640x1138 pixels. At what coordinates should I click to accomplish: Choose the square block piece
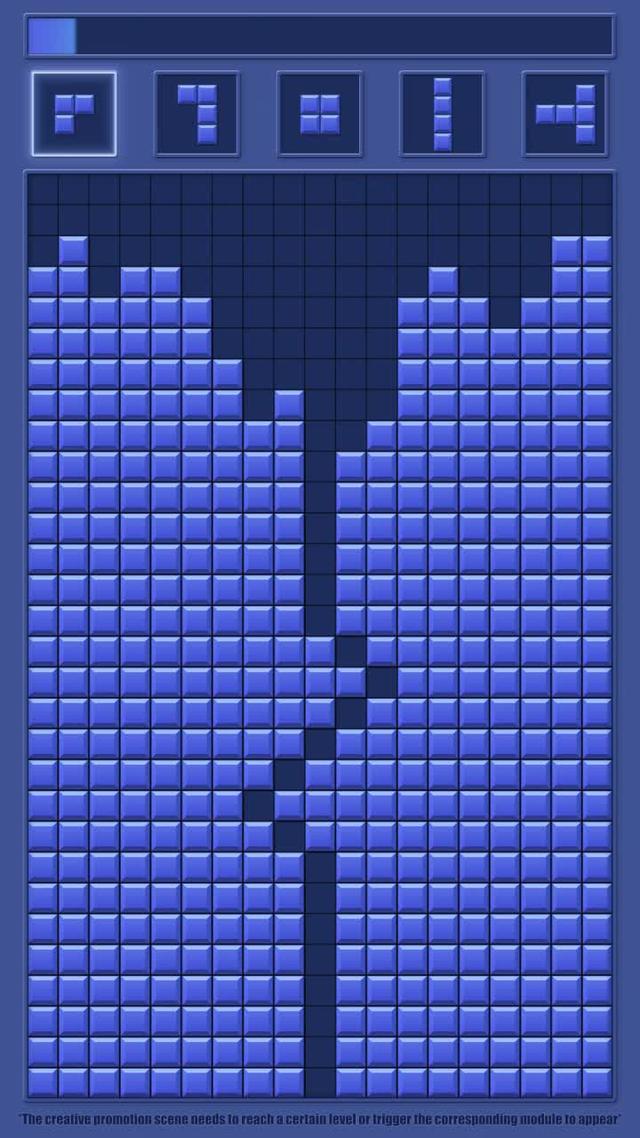[320, 113]
